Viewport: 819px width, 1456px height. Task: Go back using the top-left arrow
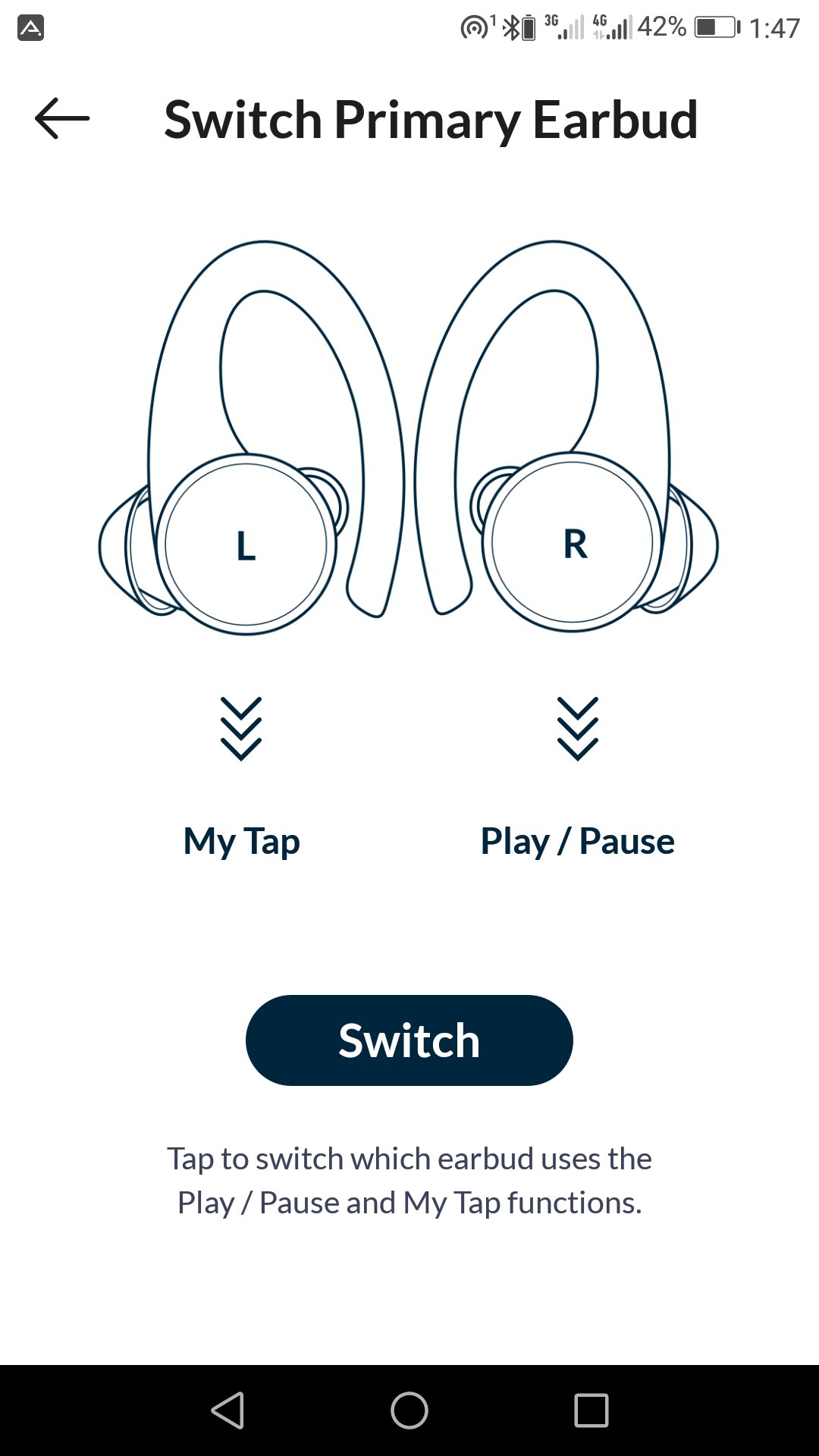click(x=62, y=118)
